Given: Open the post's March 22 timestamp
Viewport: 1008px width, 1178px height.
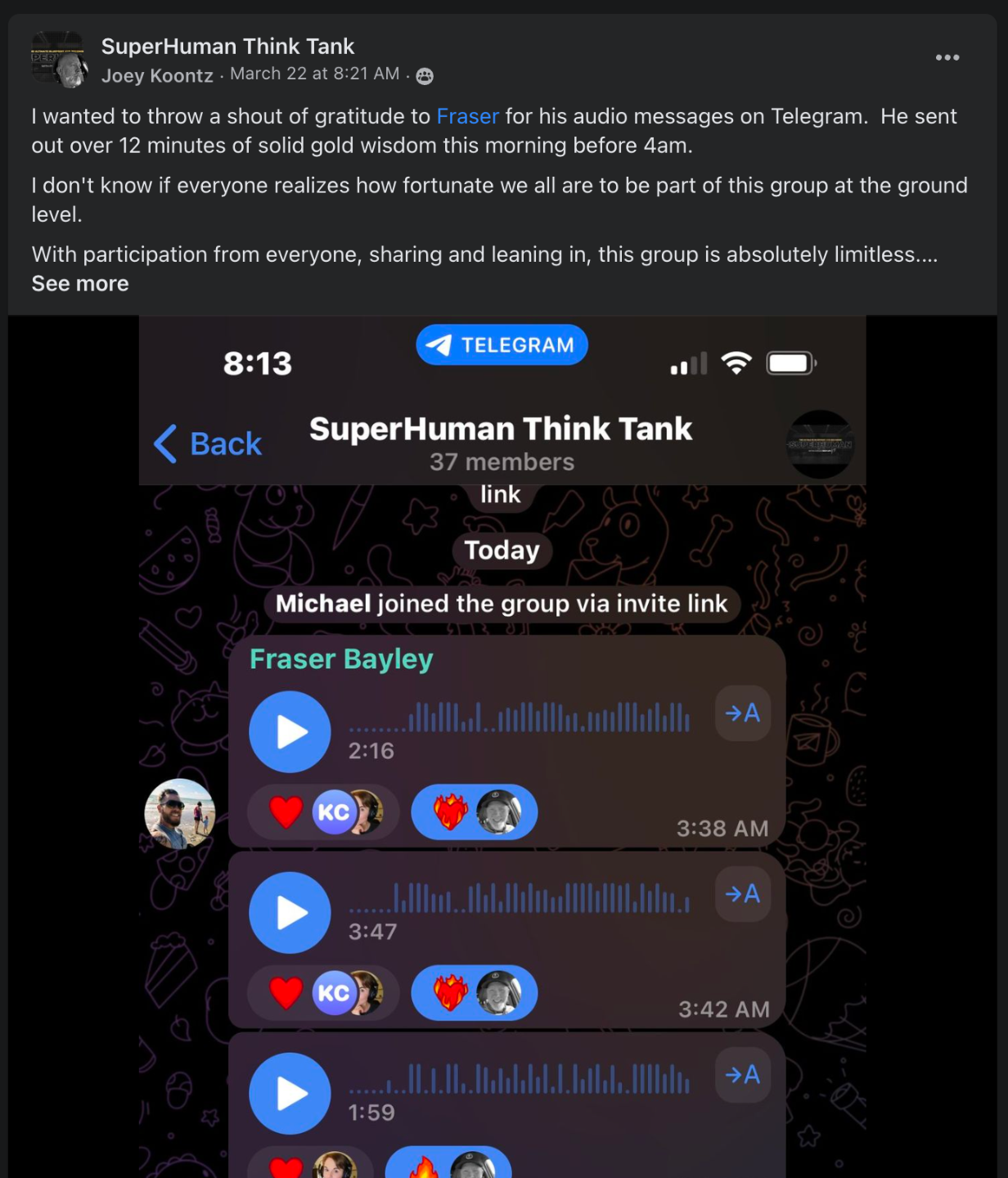Looking at the screenshot, I should (315, 74).
